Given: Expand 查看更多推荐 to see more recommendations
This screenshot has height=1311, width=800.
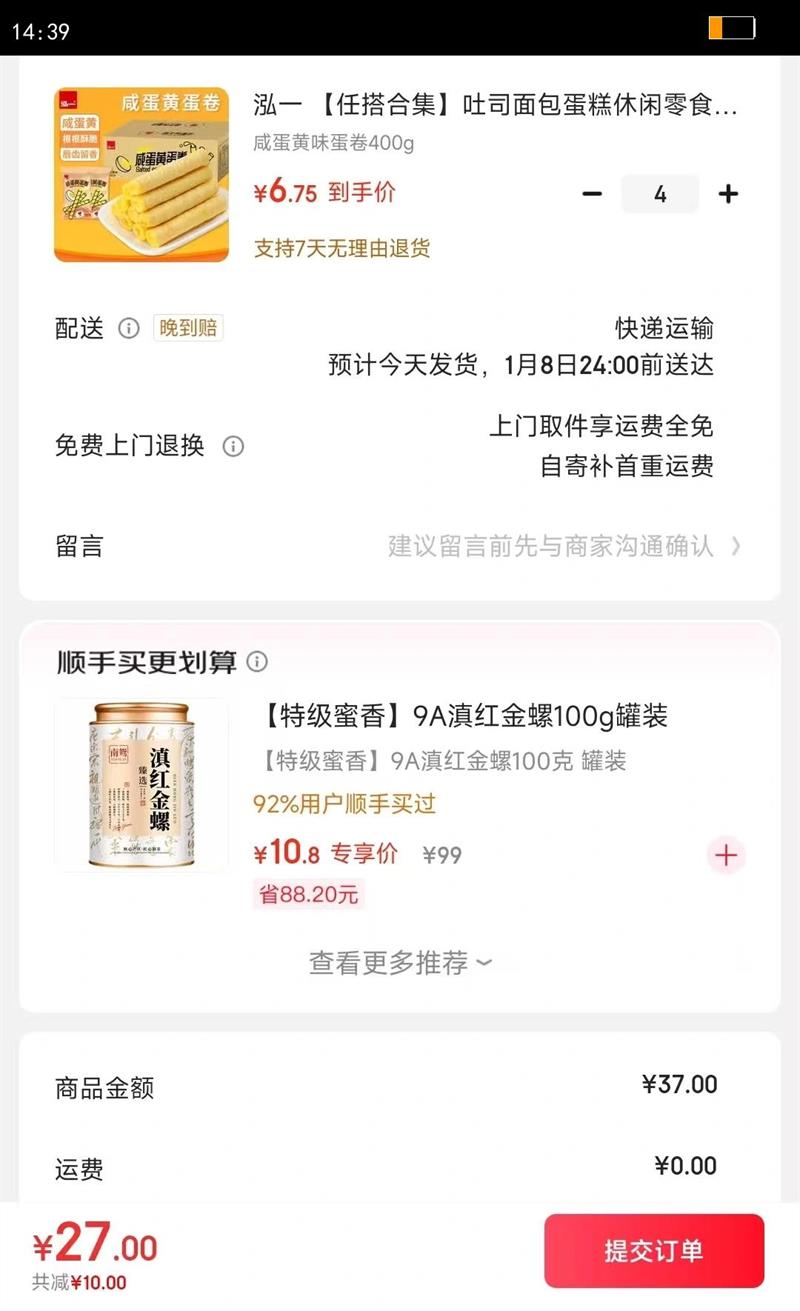Looking at the screenshot, I should (399, 961).
